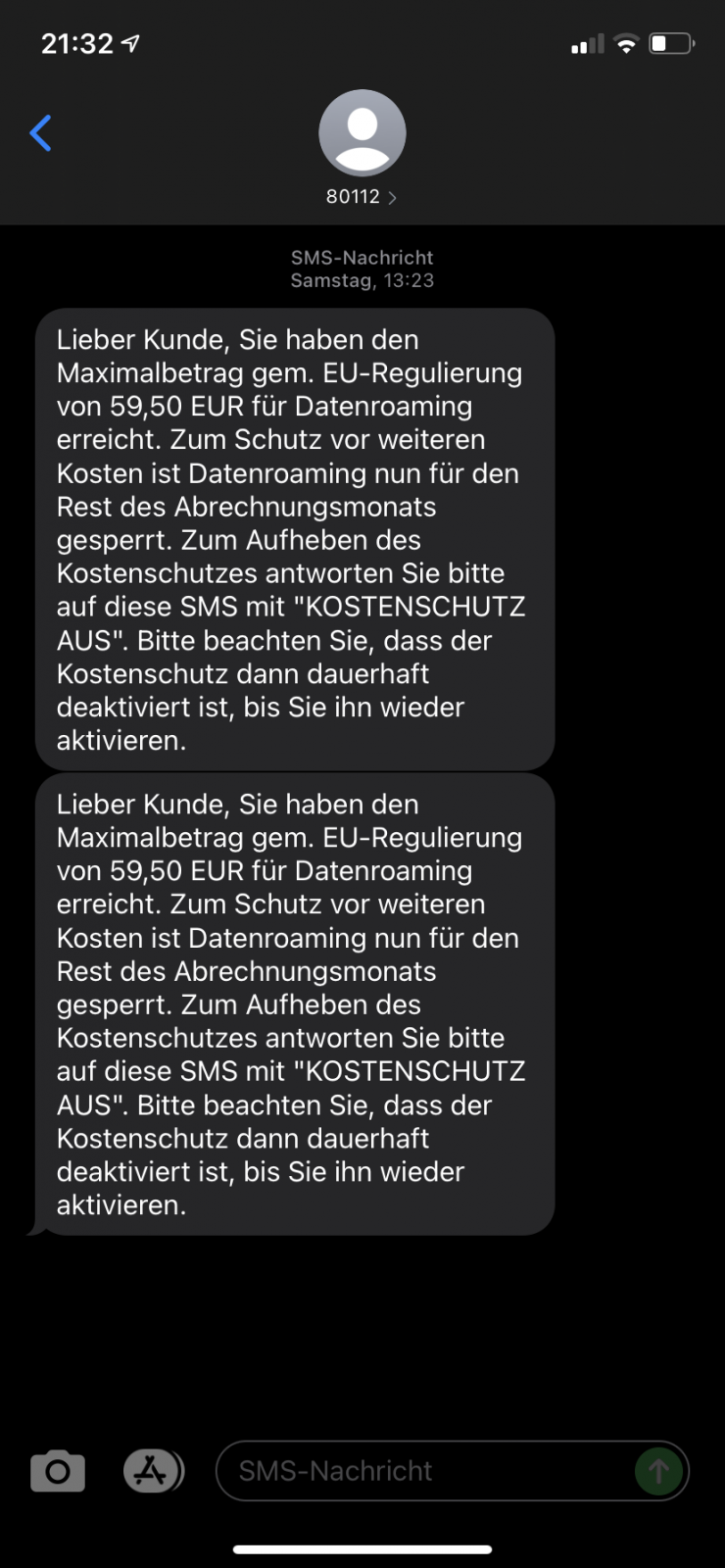Open the App Store apps drawer
This screenshot has height=1568, width=725.
[x=153, y=1471]
